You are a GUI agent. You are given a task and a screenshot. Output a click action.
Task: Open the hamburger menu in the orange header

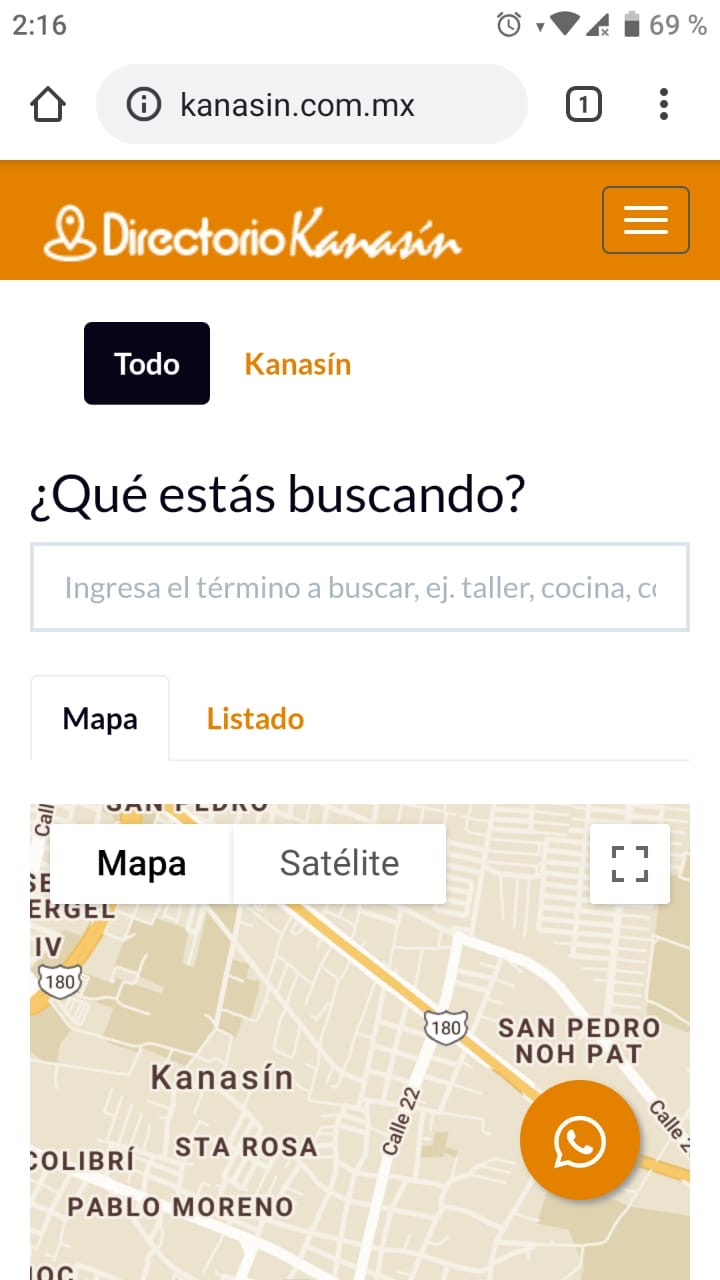[645, 220]
